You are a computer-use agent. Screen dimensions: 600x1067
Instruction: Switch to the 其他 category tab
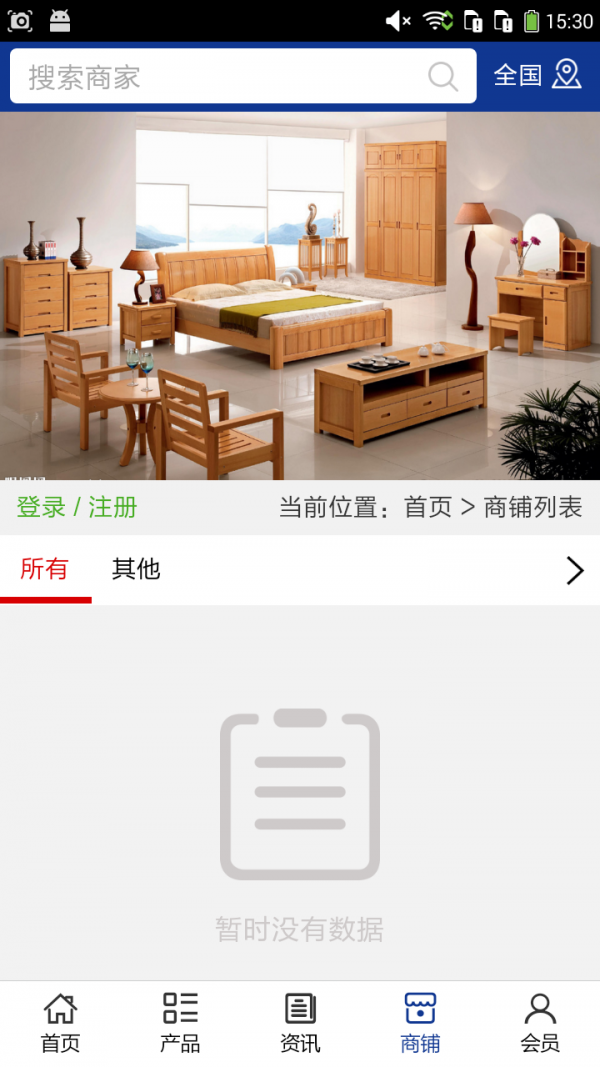coord(136,569)
